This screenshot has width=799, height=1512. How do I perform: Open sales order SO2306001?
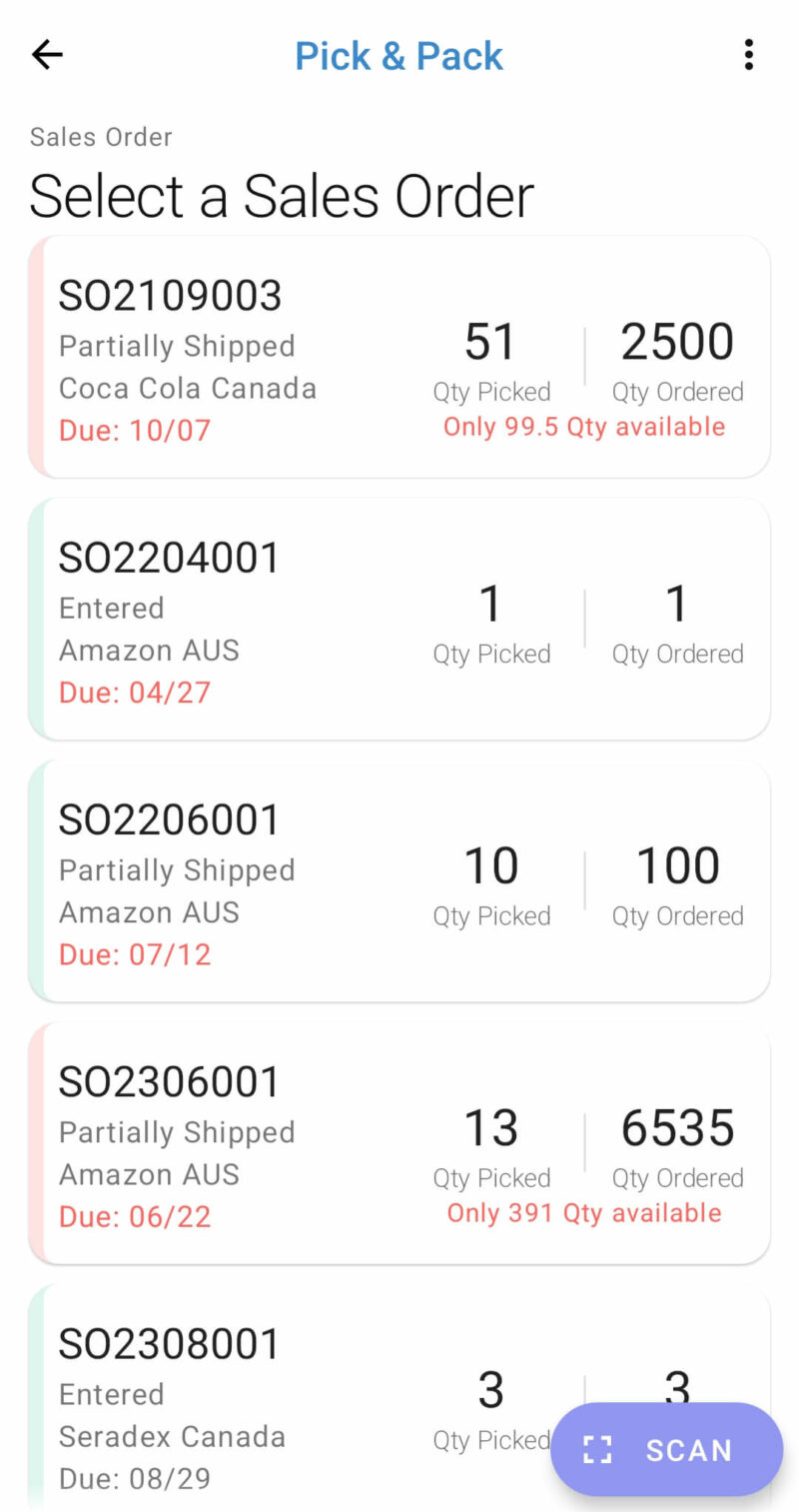[399, 1142]
